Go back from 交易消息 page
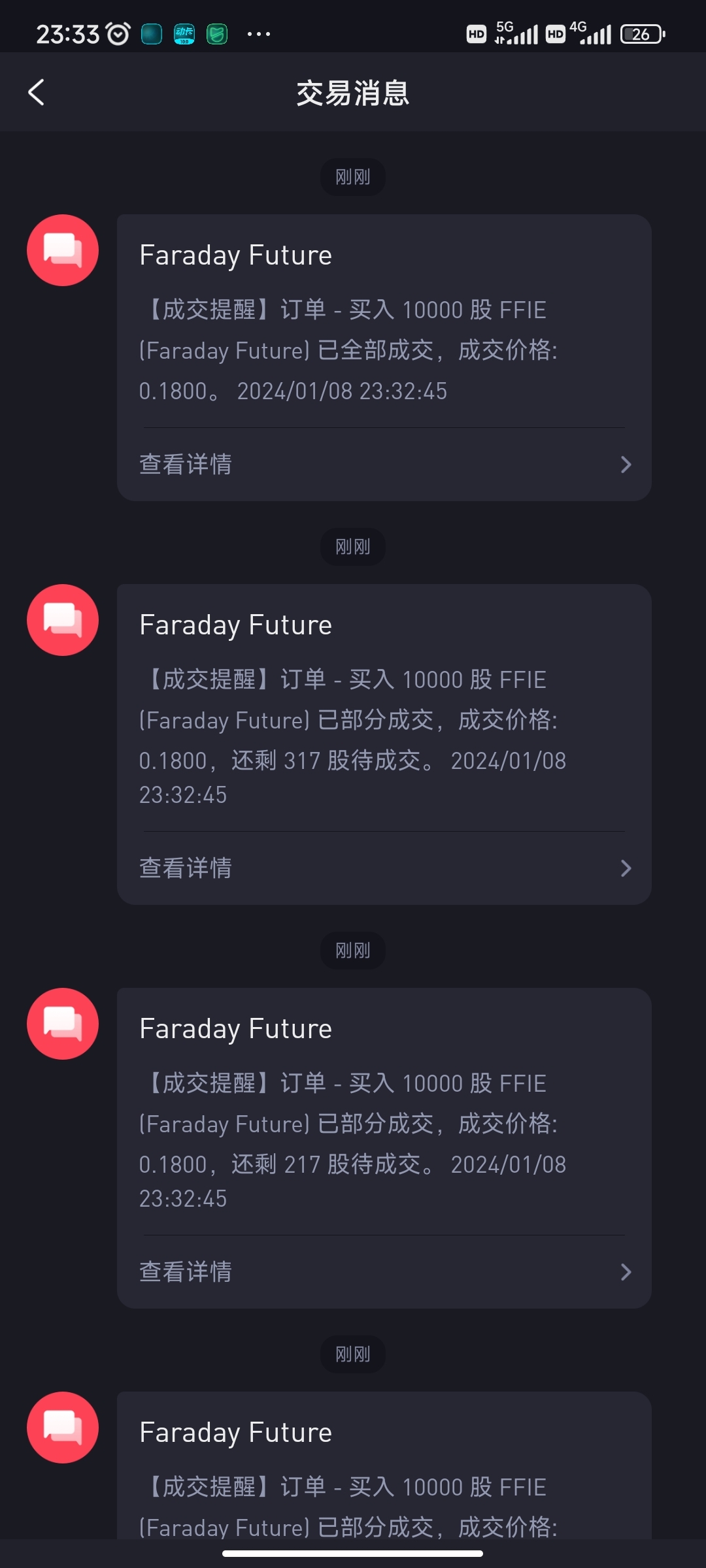Image resolution: width=706 pixels, height=1568 pixels. point(37,92)
